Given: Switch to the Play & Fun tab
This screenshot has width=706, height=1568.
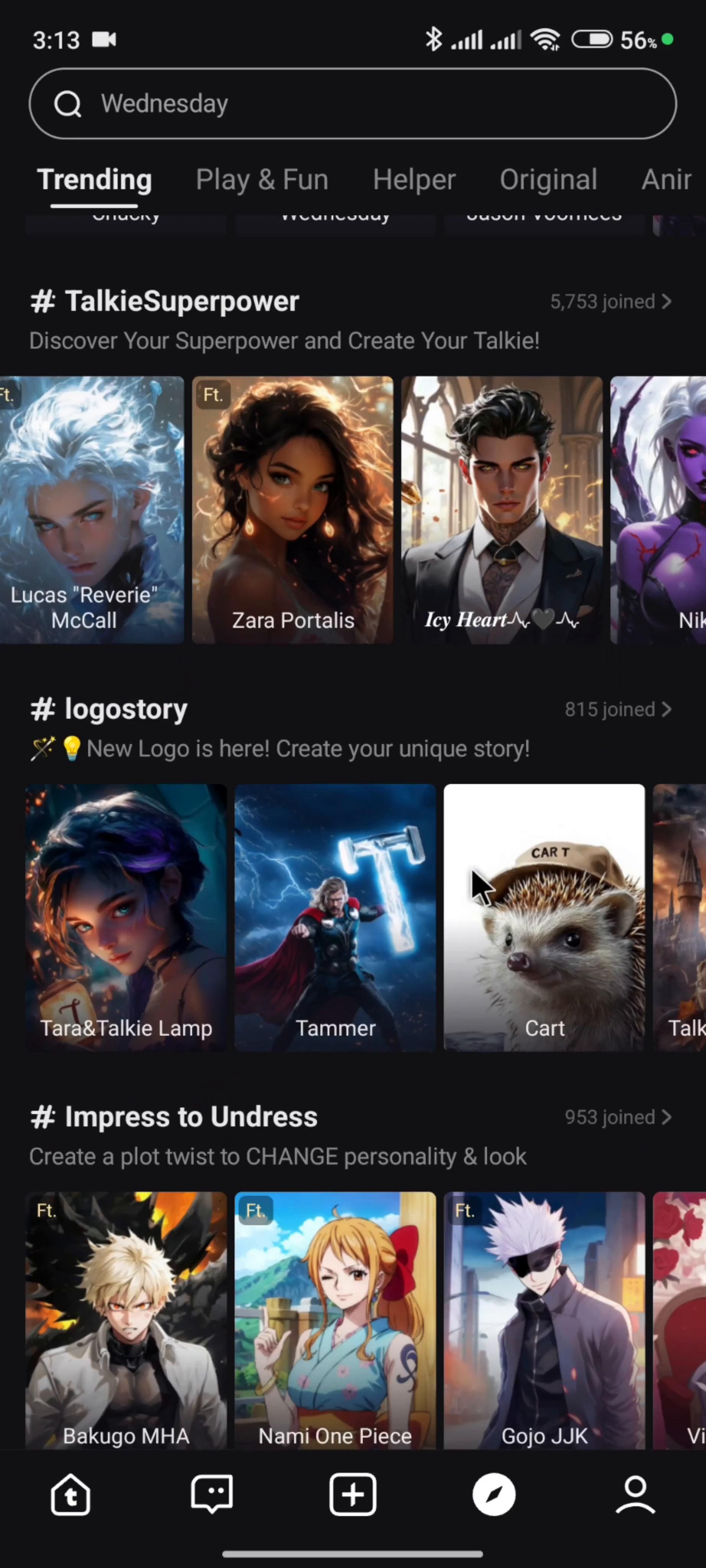Looking at the screenshot, I should 262,180.
